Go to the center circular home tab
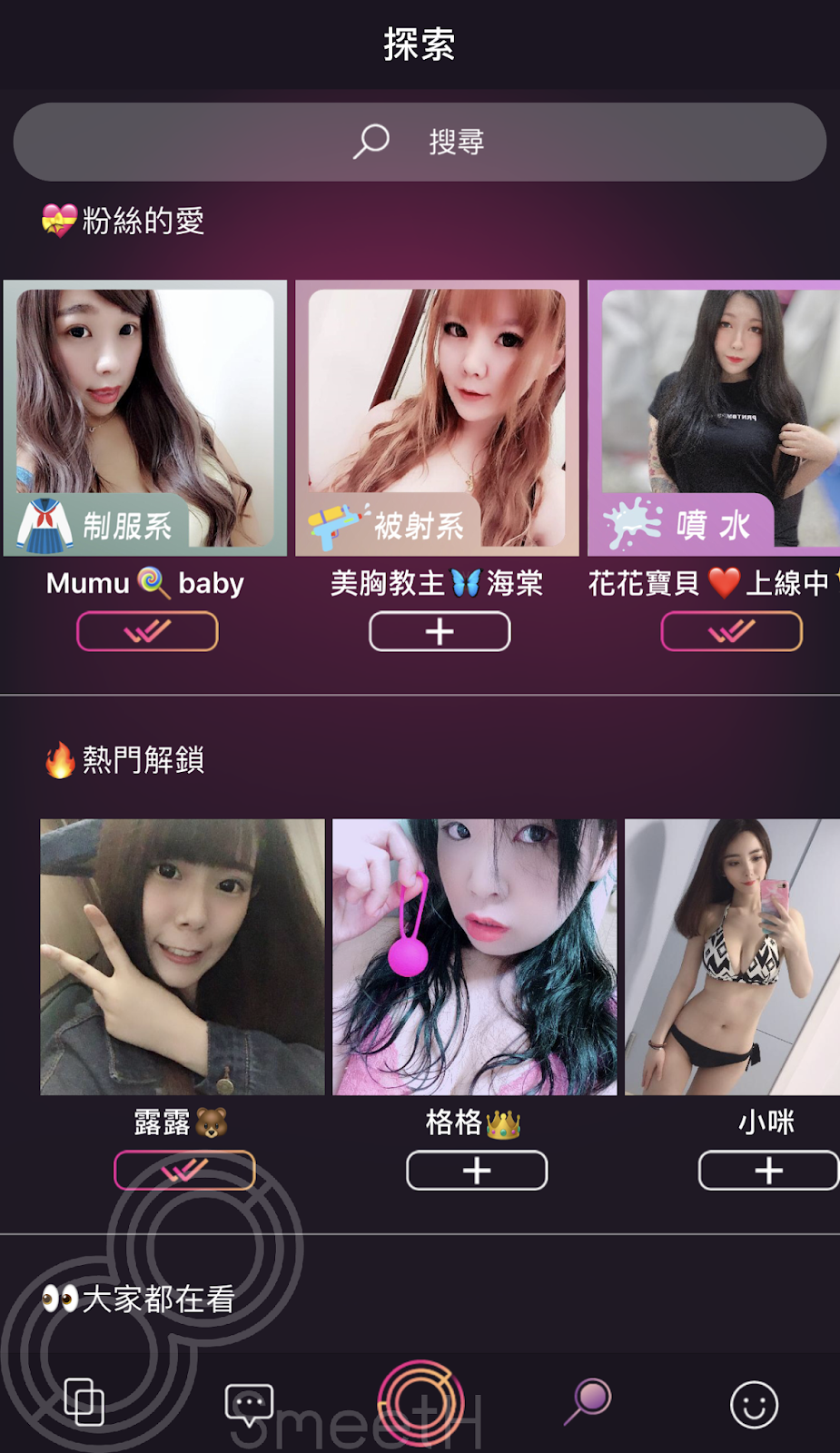Screen dimensions: 840x1453 coord(420,1403)
